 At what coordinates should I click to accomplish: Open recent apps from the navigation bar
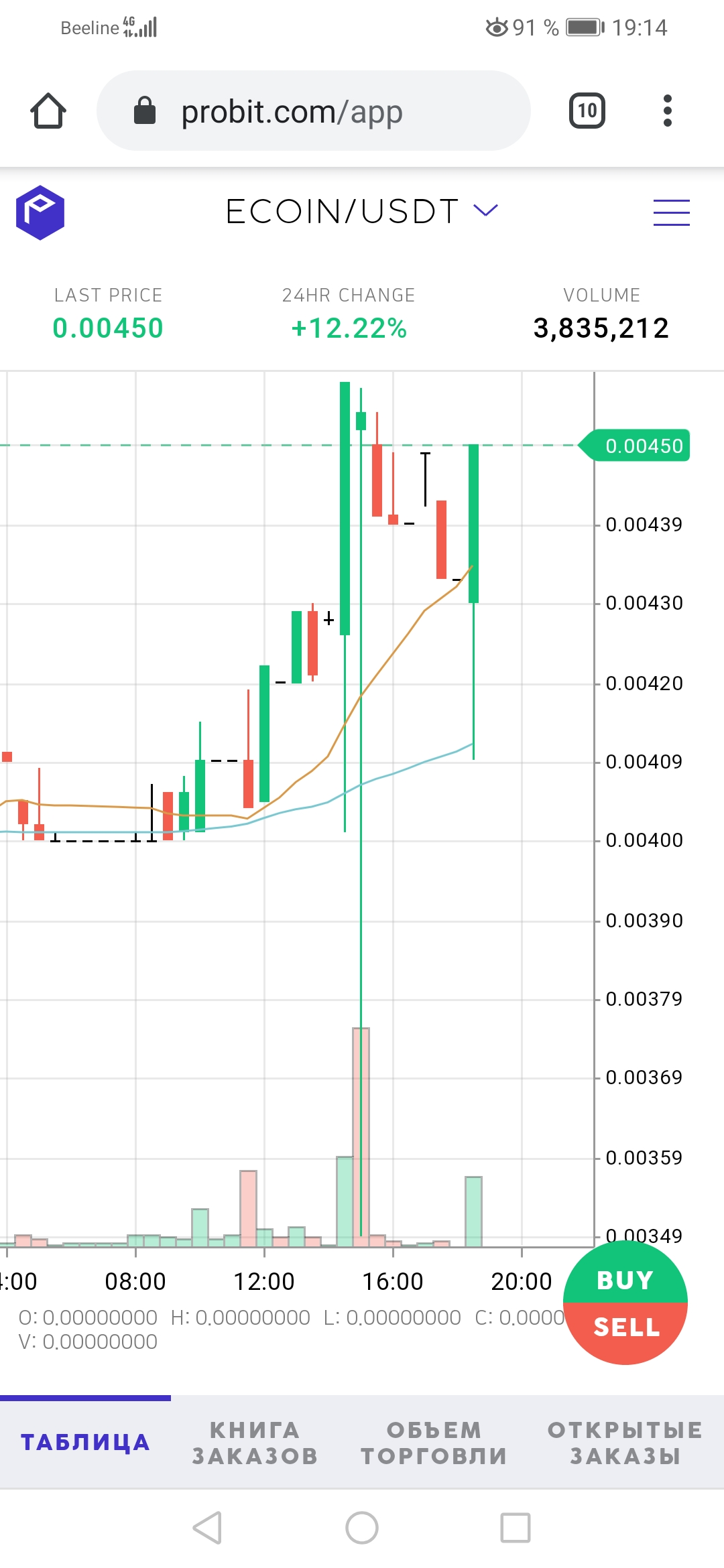516,1528
